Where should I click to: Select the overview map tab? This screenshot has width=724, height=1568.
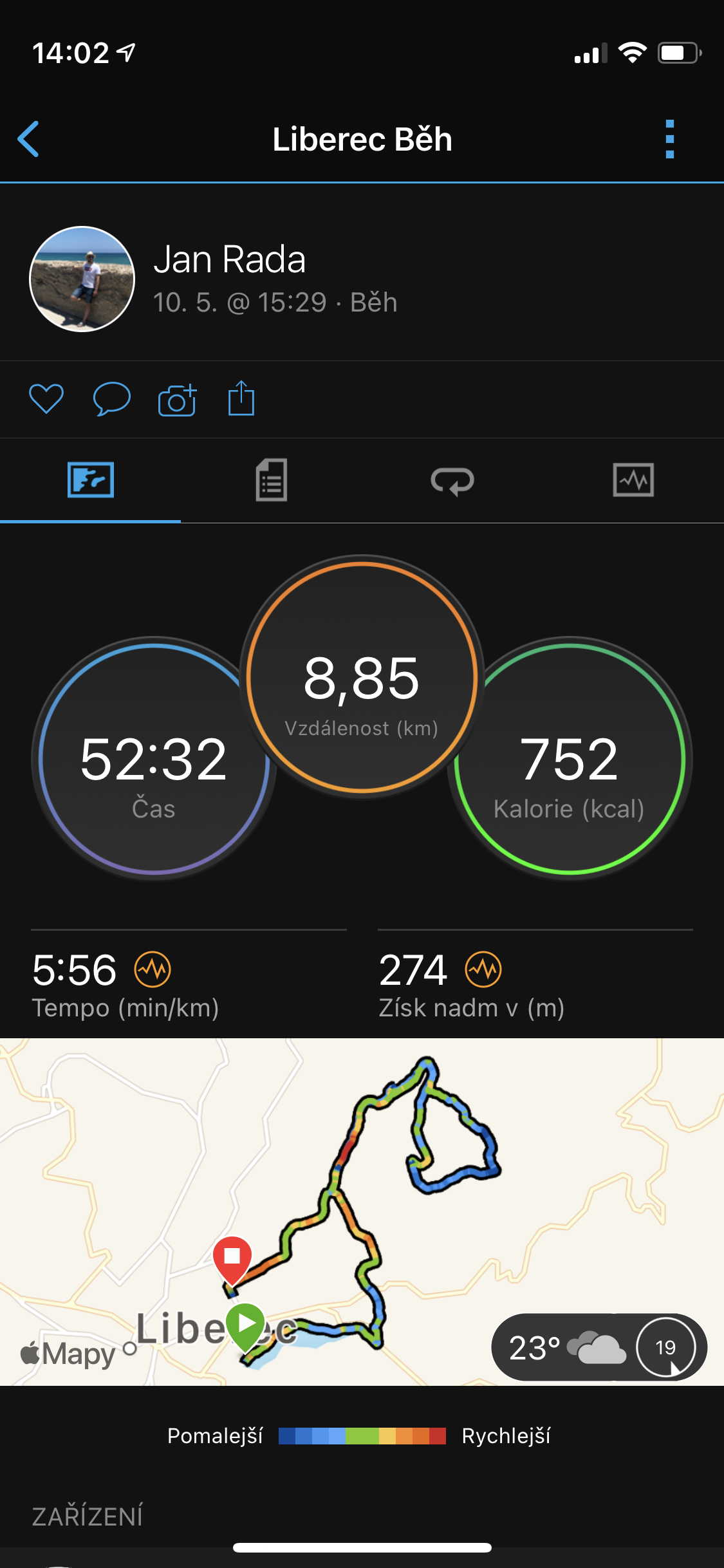(91, 480)
